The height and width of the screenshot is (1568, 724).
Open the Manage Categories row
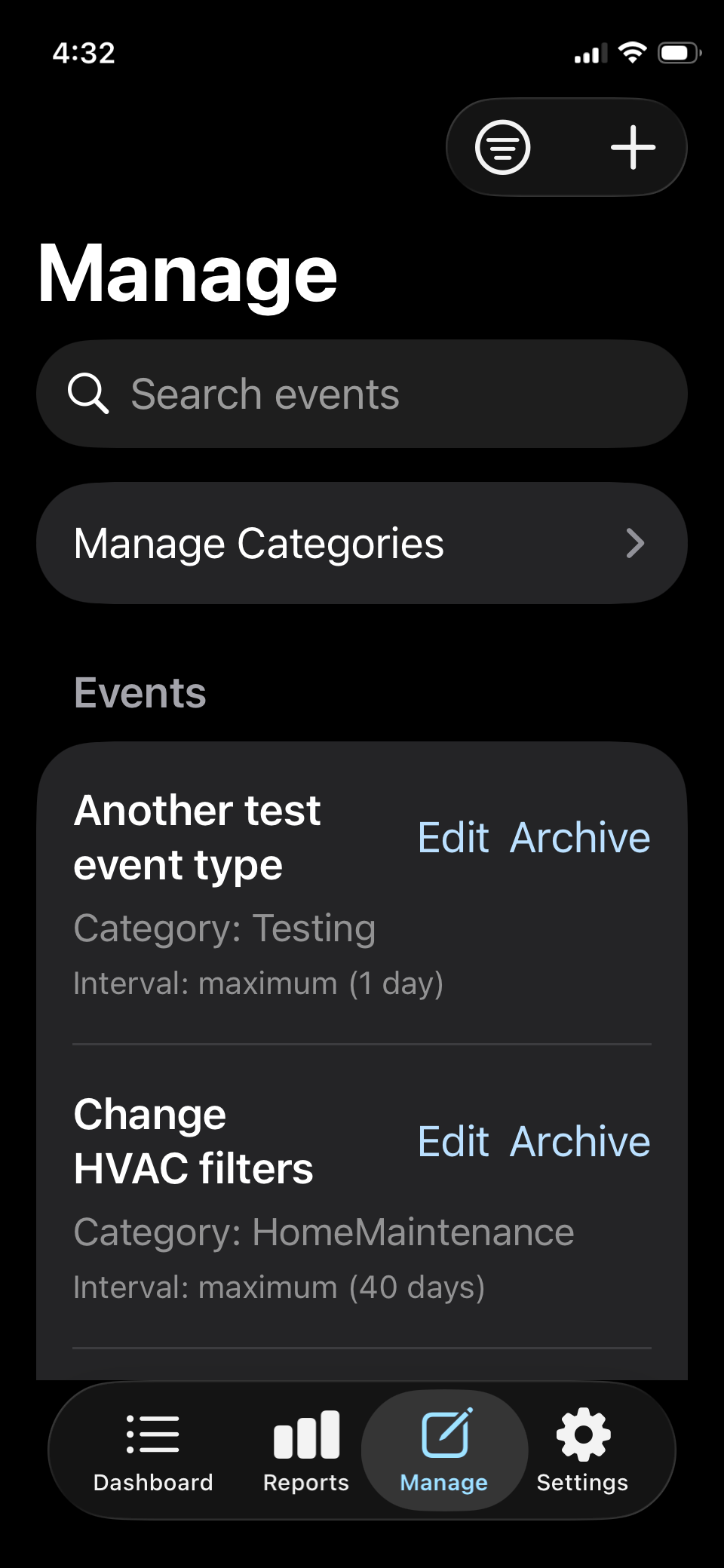[x=362, y=543]
